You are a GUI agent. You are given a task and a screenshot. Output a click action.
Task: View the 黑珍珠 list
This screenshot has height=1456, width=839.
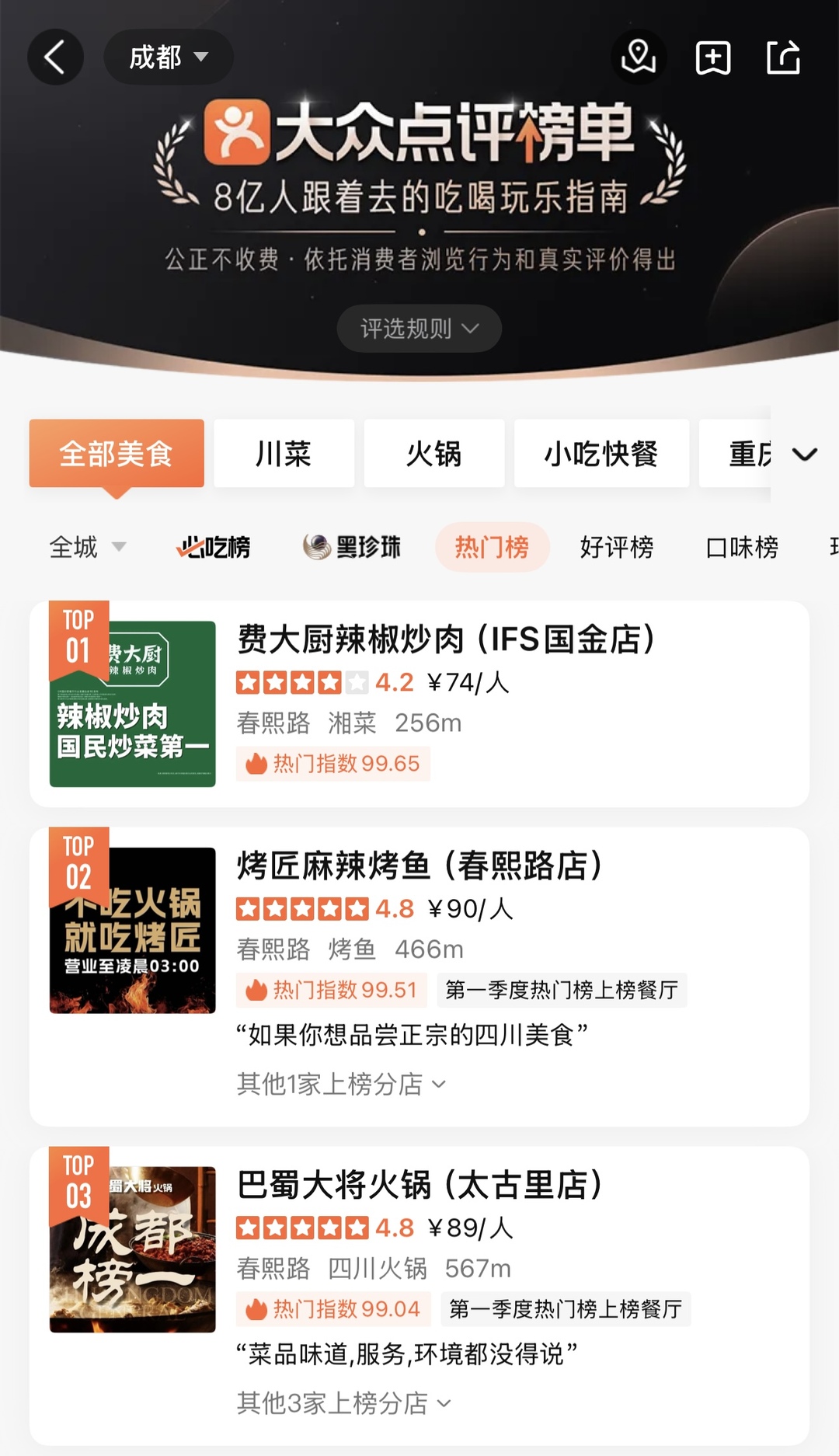click(352, 547)
